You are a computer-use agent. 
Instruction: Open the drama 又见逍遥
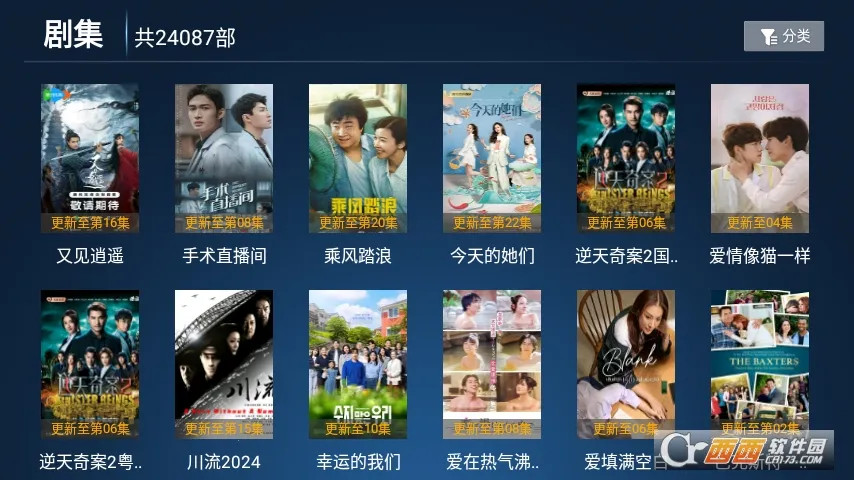click(90, 158)
